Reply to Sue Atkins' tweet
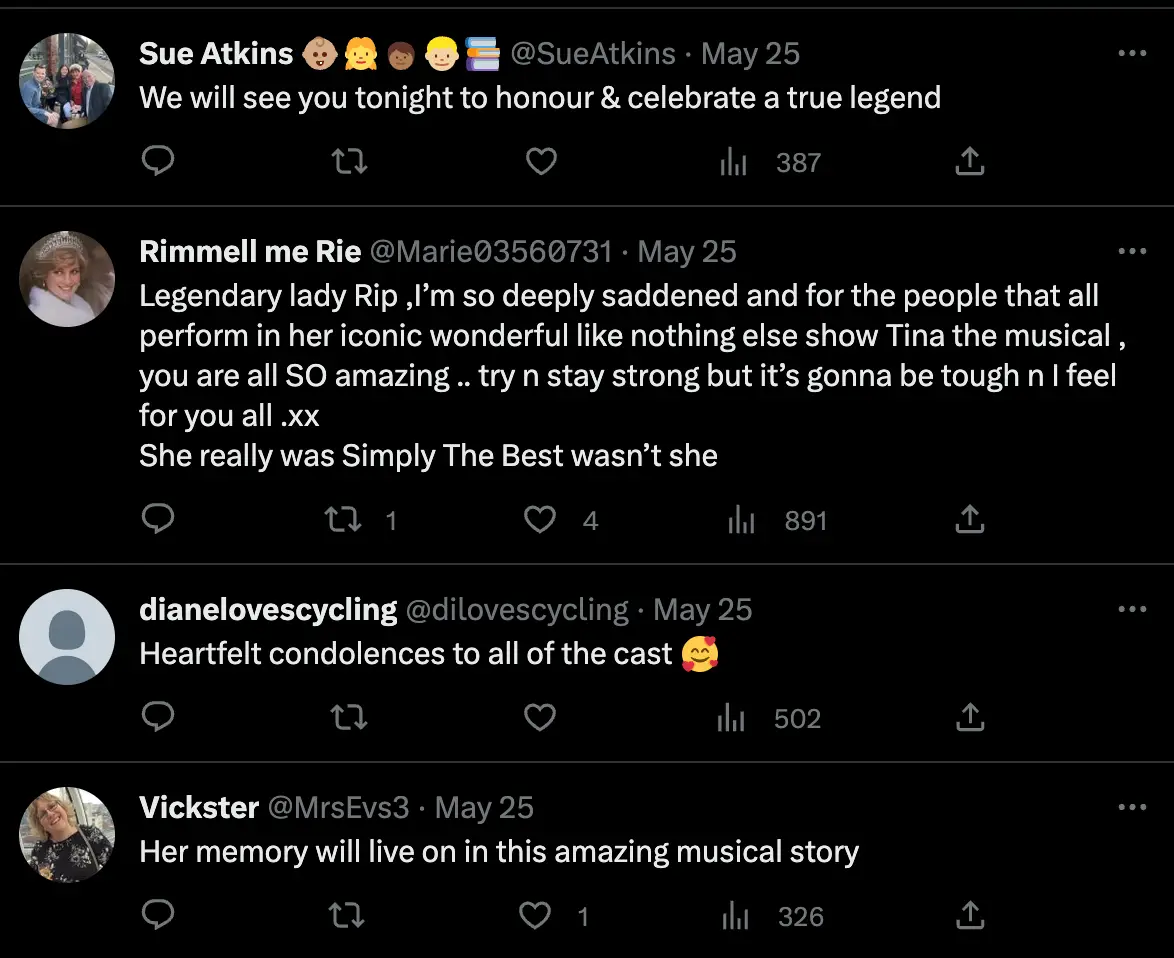The image size is (1174, 958). [x=158, y=161]
